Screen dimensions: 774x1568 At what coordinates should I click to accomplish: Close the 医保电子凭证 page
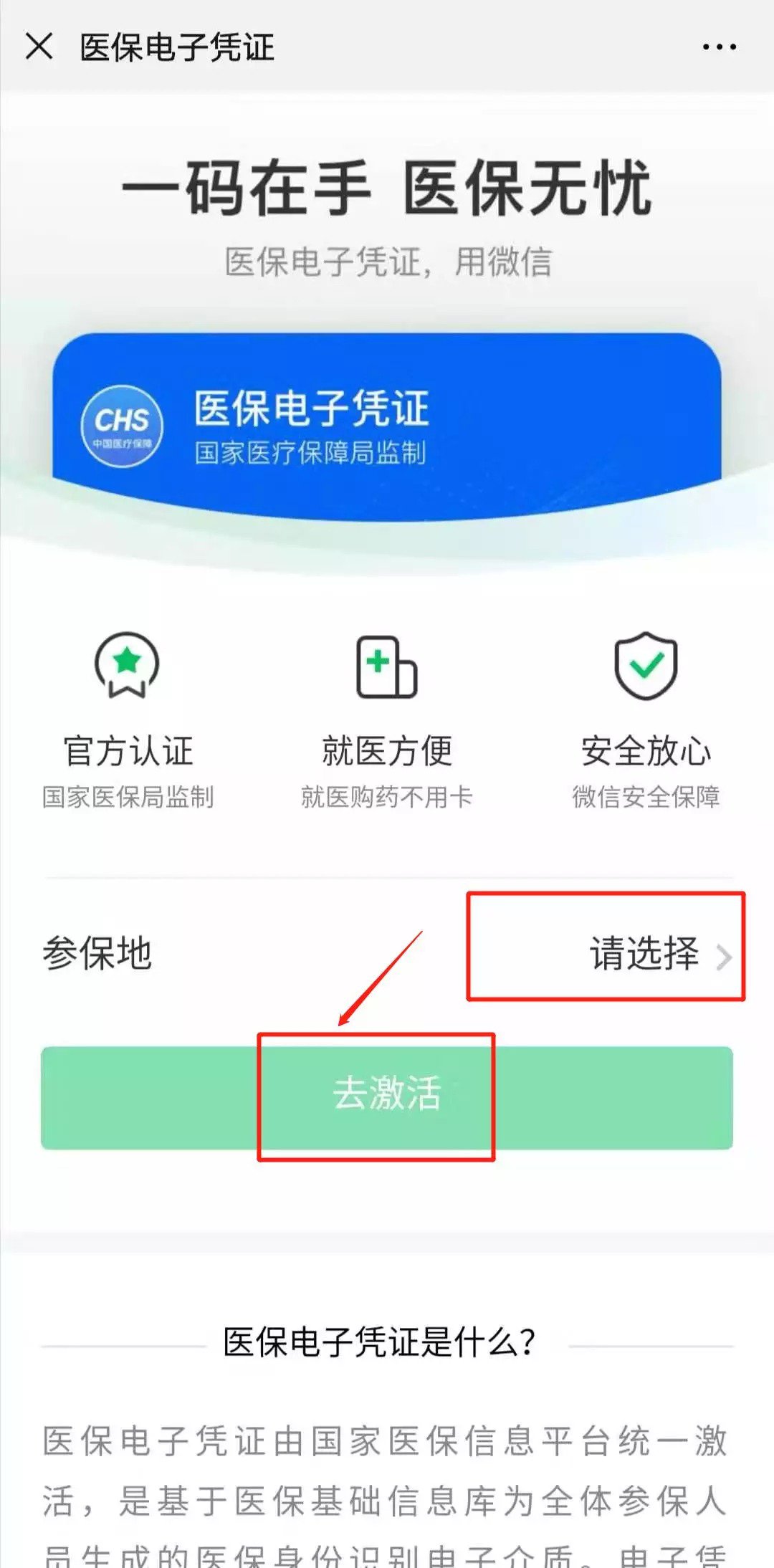coord(39,47)
